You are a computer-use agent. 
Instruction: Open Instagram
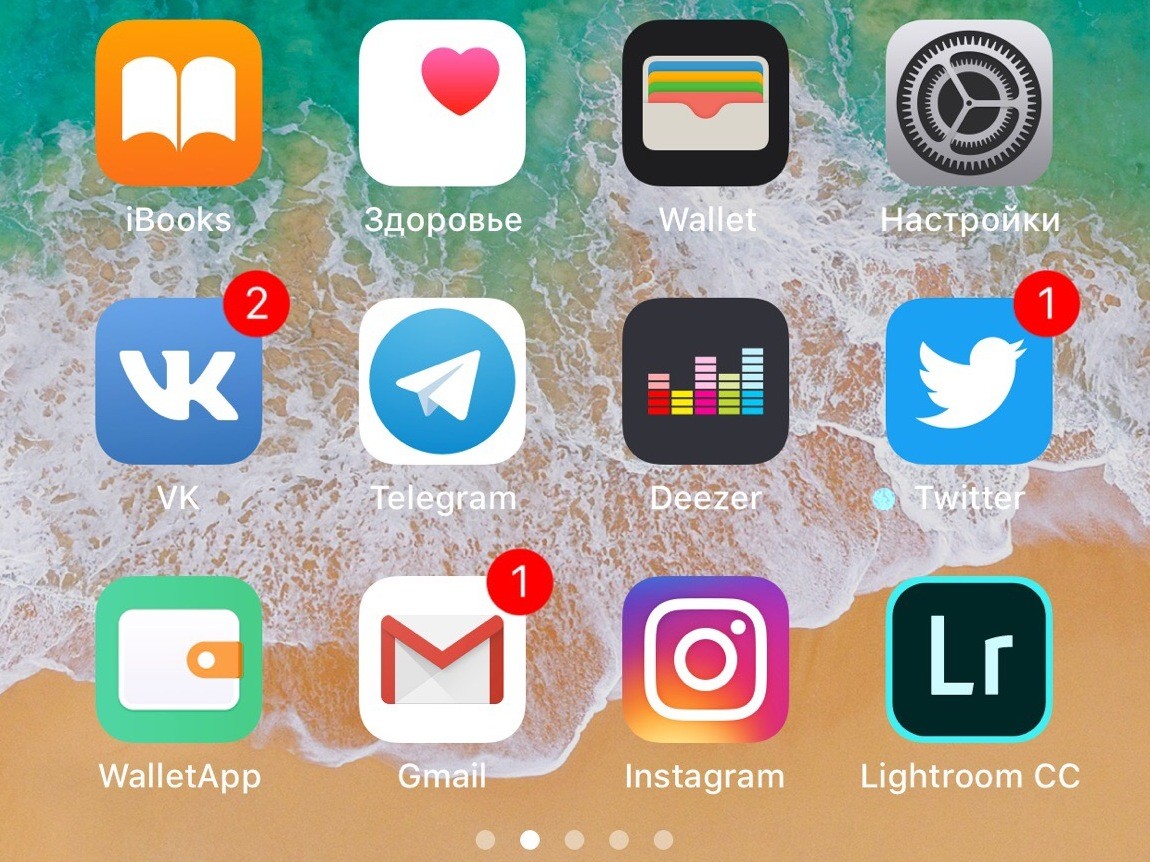(x=705, y=658)
